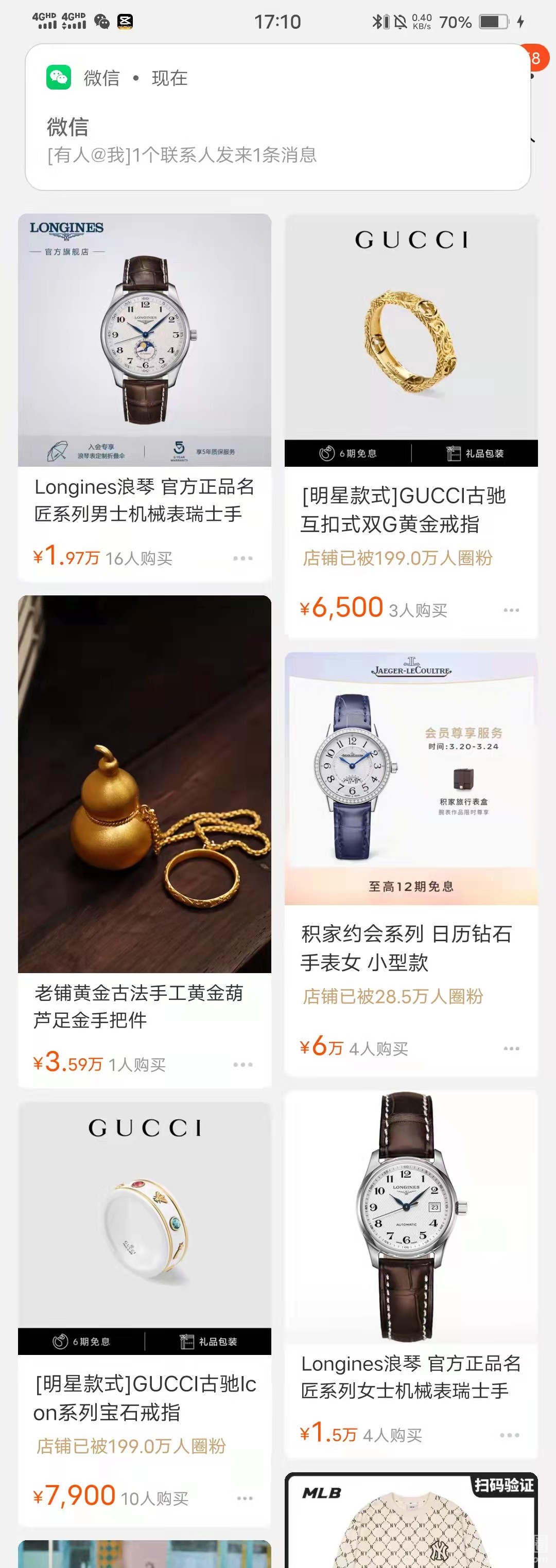Open more options for ¥1.5万 Longines watch
The height and width of the screenshot is (1568, 556).
(509, 1435)
